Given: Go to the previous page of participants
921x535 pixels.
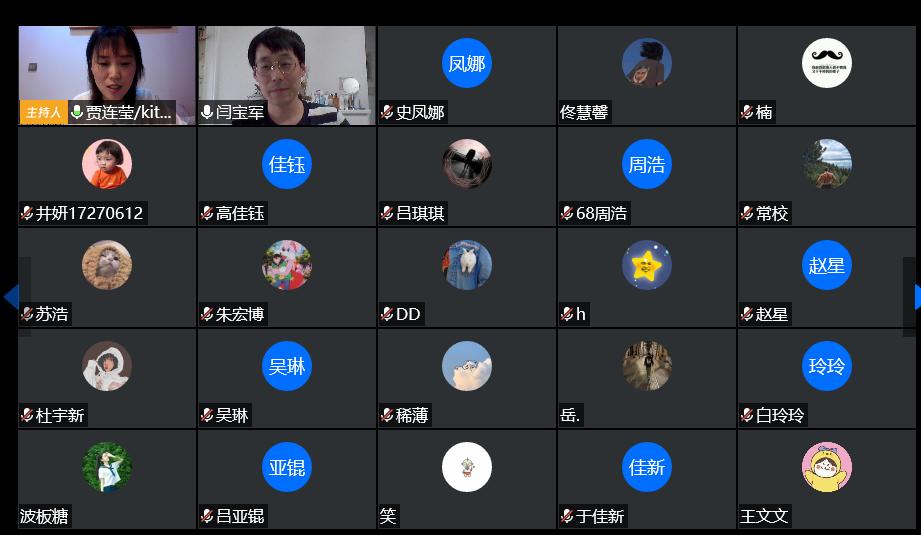Looking at the screenshot, I should point(11,296).
